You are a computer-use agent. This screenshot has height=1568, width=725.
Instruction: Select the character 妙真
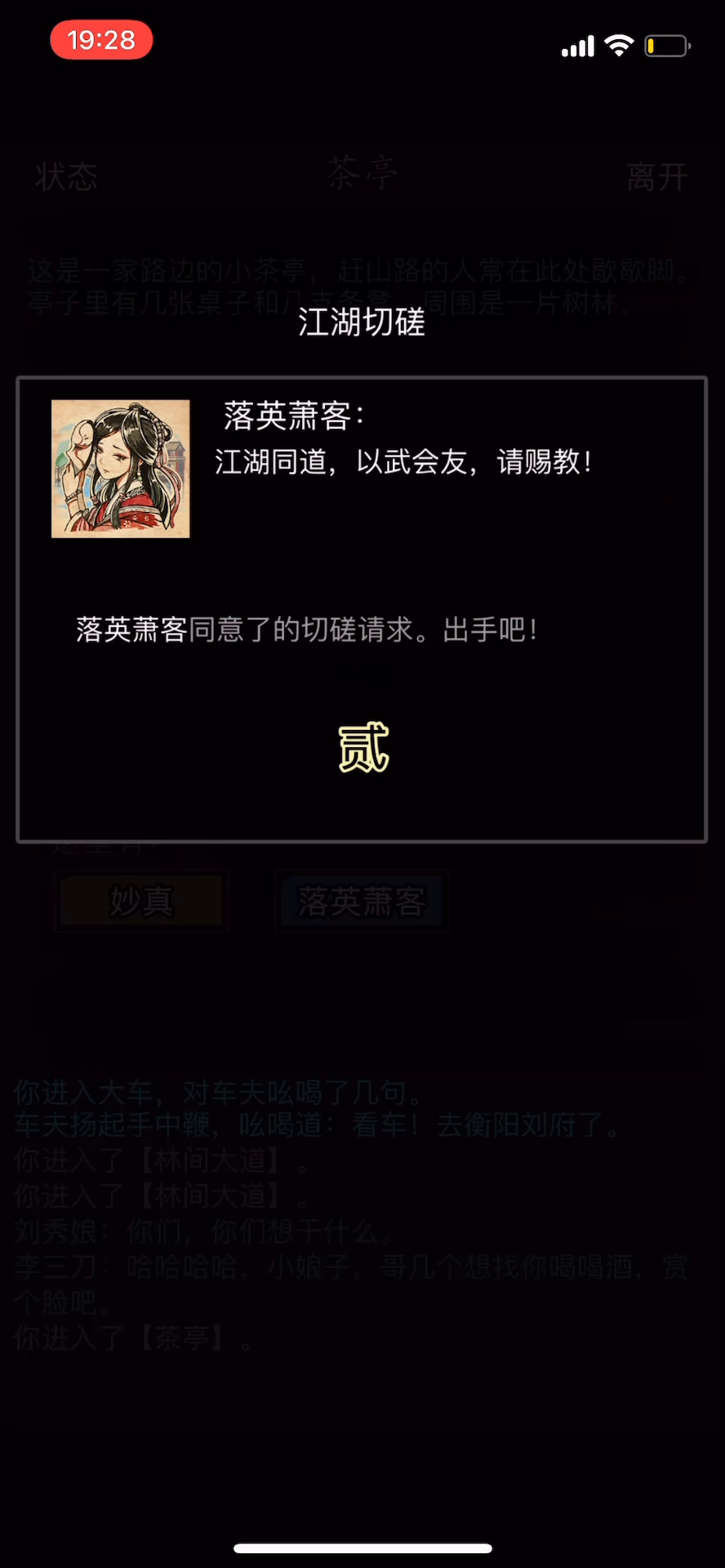[141, 901]
